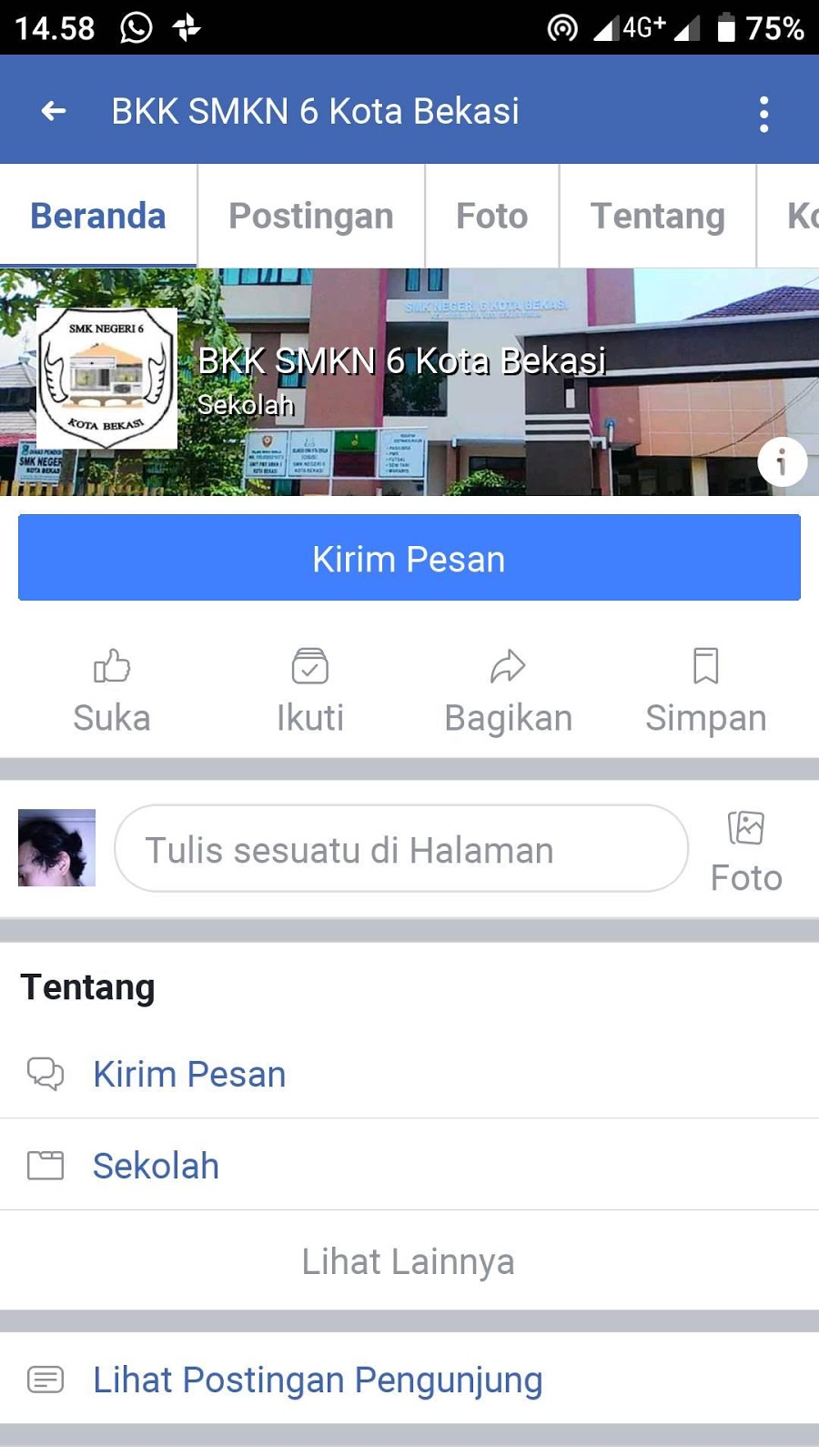Save the page with Simpan
This screenshot has width=819, height=1456.
[705, 690]
